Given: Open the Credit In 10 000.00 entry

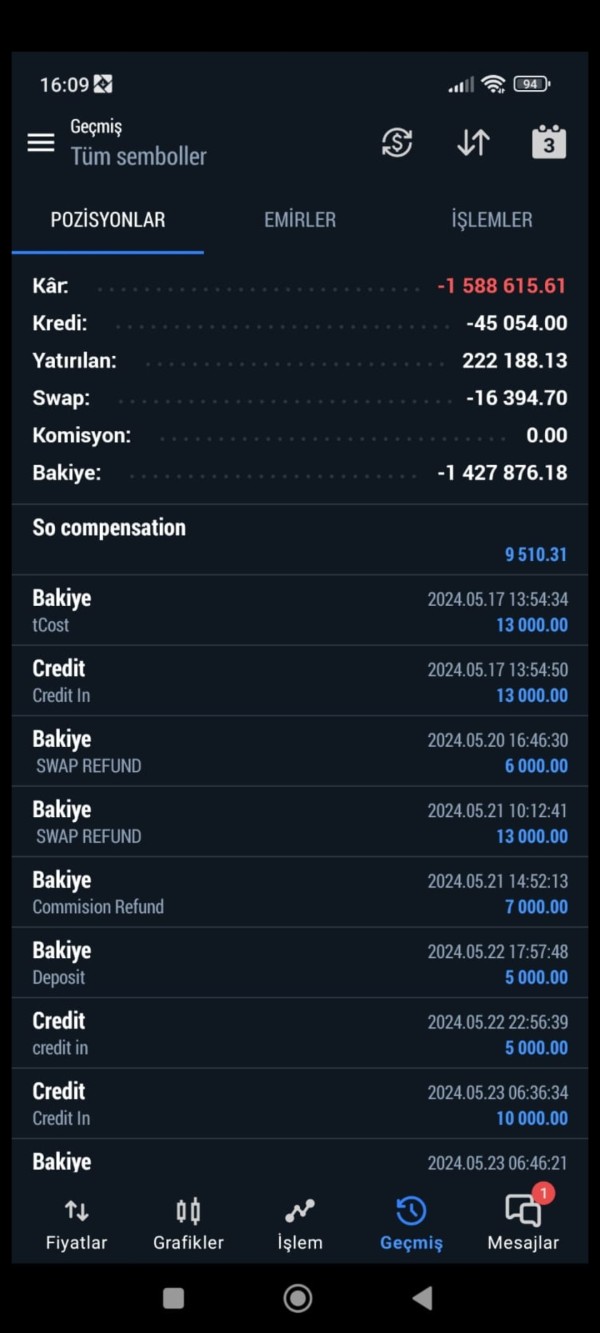Looking at the screenshot, I should (300, 1104).
